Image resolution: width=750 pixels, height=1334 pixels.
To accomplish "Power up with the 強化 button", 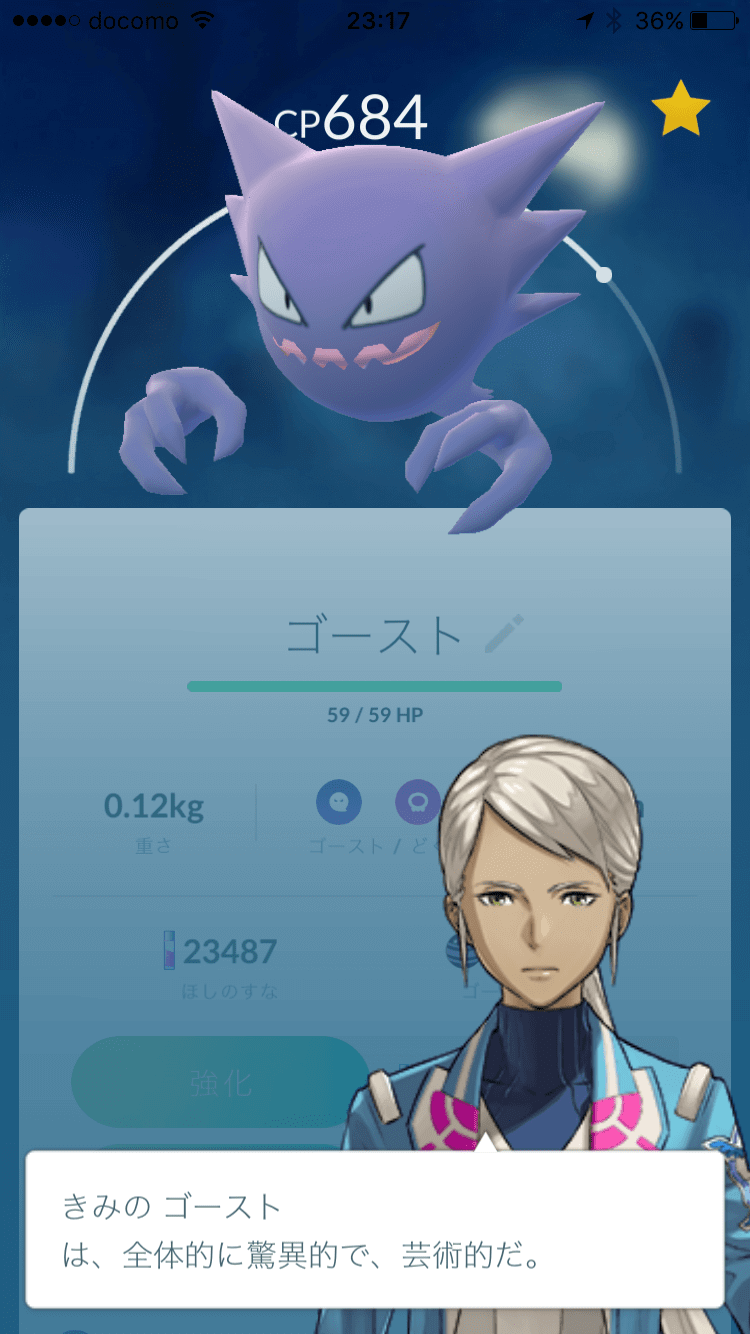I will click(221, 1083).
